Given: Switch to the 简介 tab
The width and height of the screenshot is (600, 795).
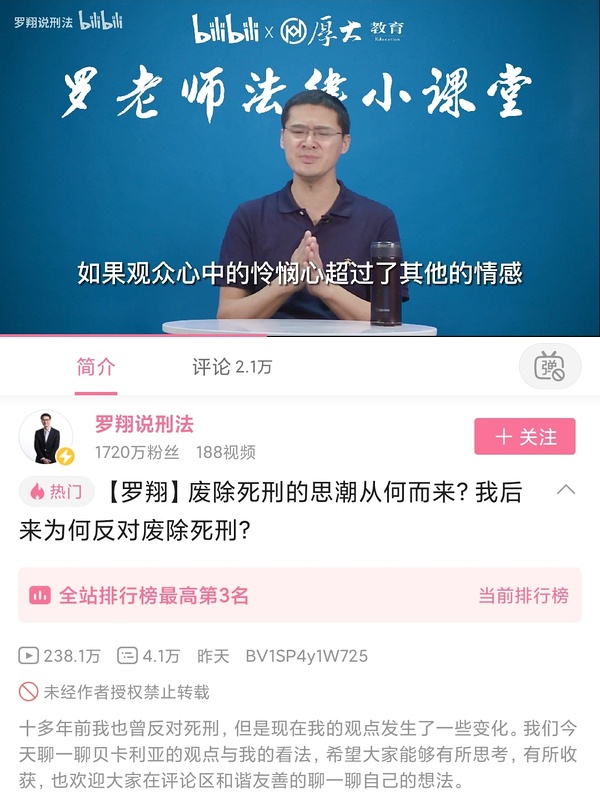Looking at the screenshot, I should [96, 367].
